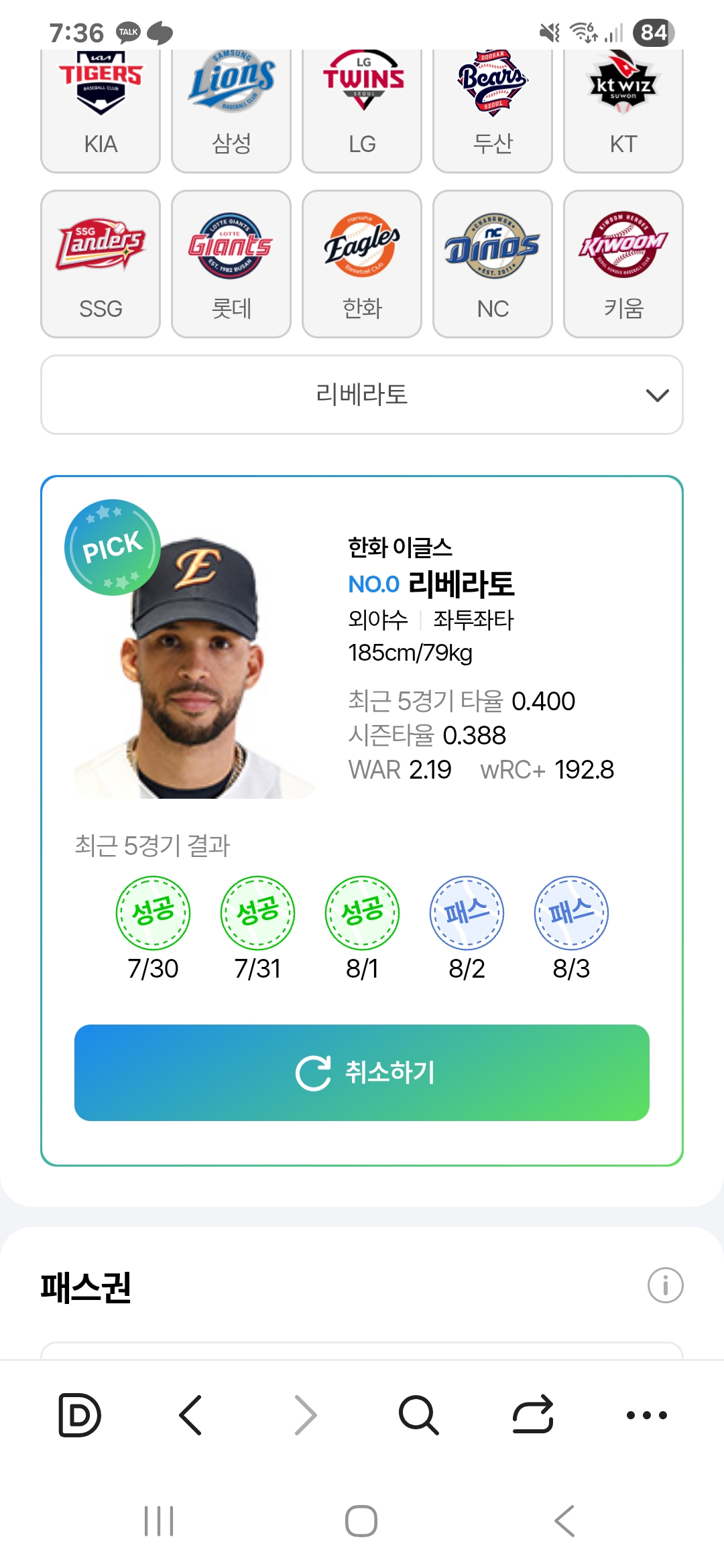Select the LG Twins team tile
724x1568 pixels.
[x=362, y=111]
